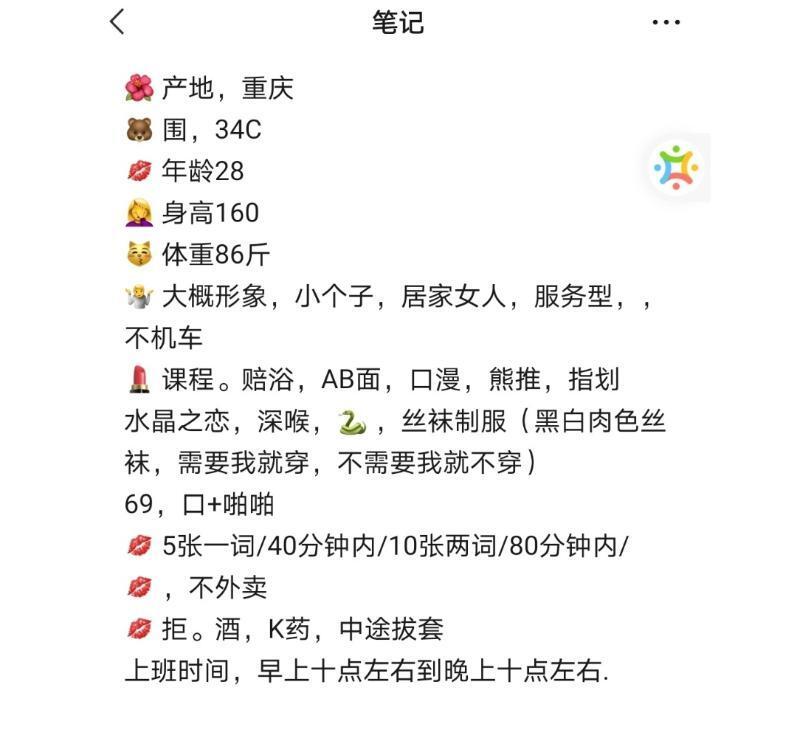Image resolution: width=797 pixels, height=750 pixels.
Task: Tap the colorful floating icon
Action: [x=677, y=167]
